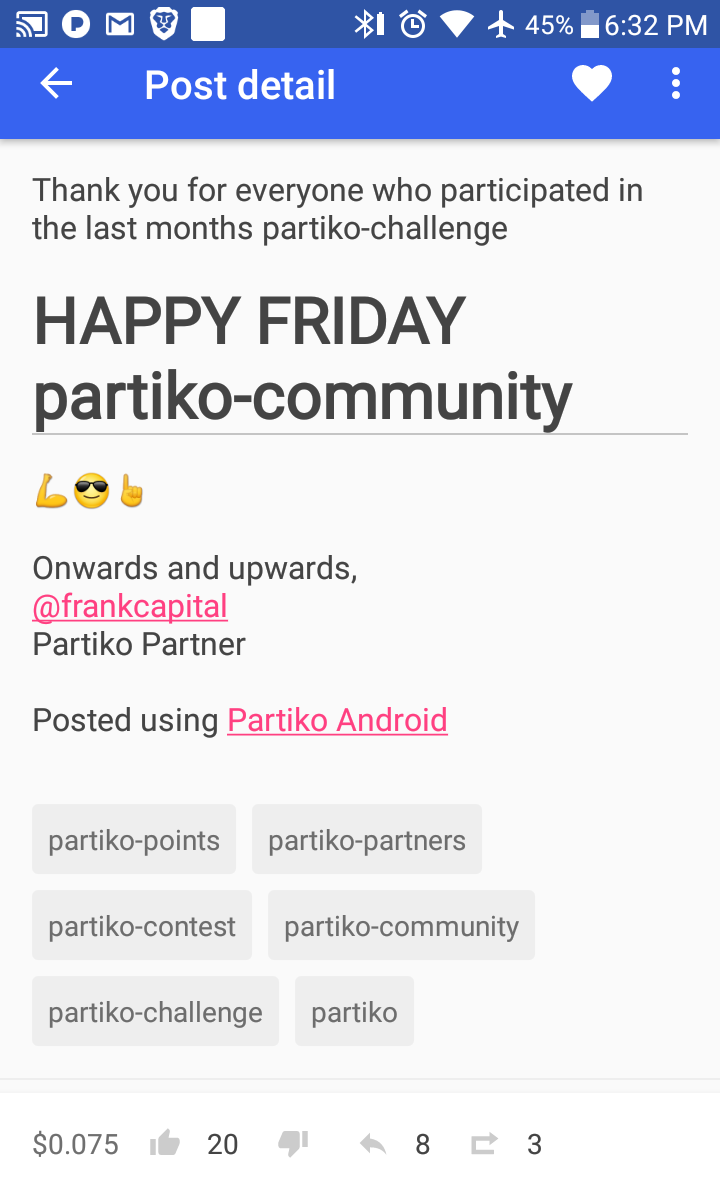Open the @frankcapital profile link
The height and width of the screenshot is (1193, 720).
pos(130,606)
